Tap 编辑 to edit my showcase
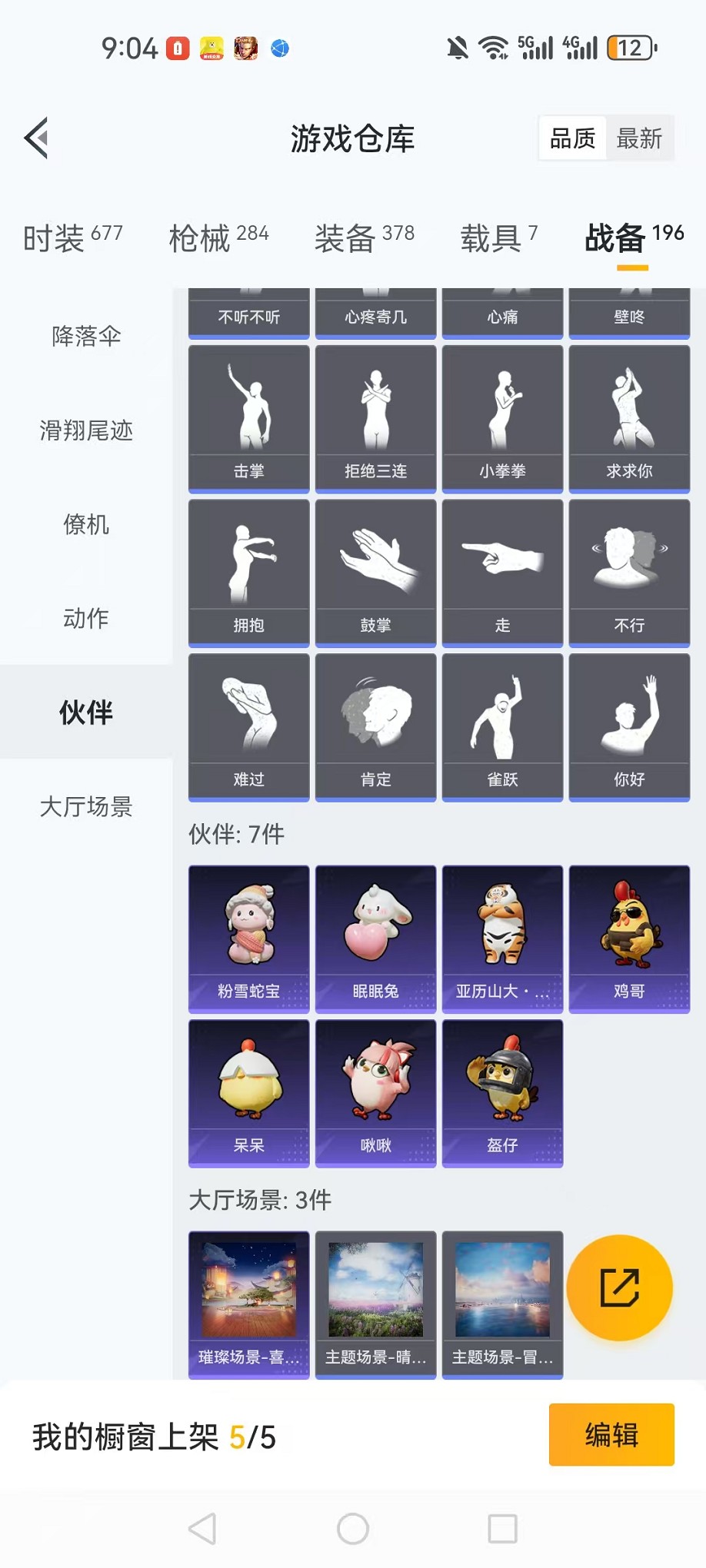The image size is (706, 1568). [x=611, y=1434]
